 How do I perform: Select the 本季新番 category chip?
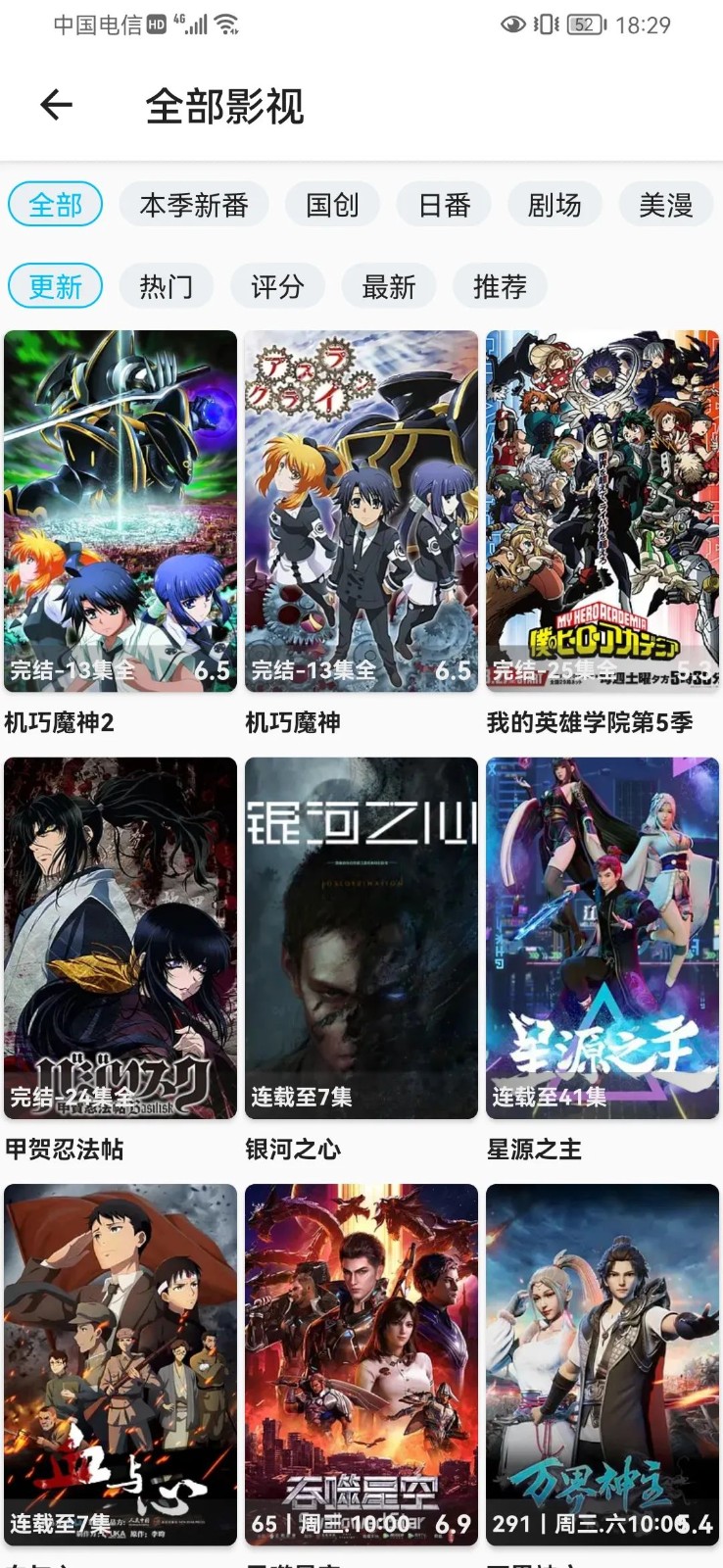(x=193, y=205)
